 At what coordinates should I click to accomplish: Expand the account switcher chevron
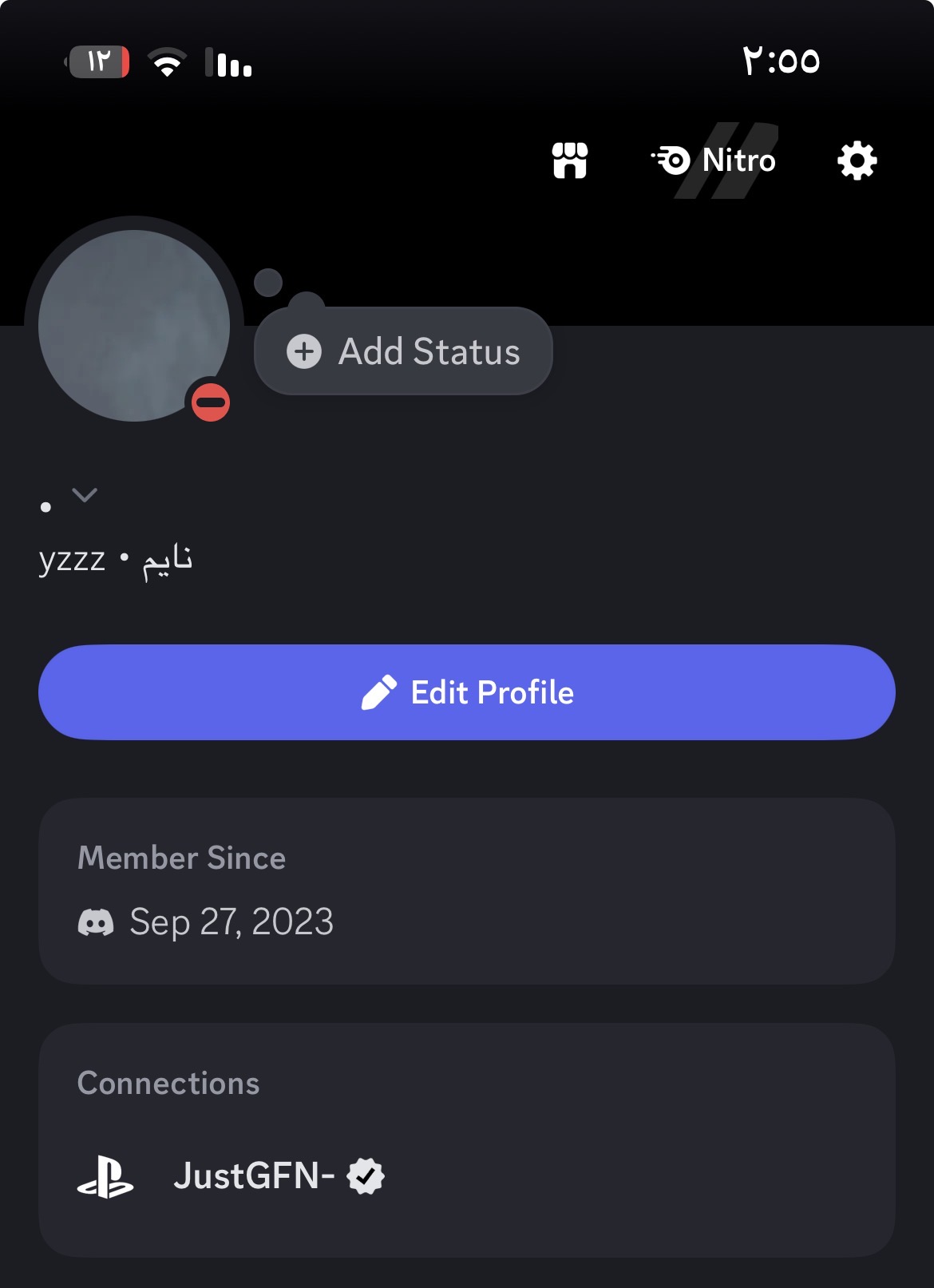pos(85,495)
